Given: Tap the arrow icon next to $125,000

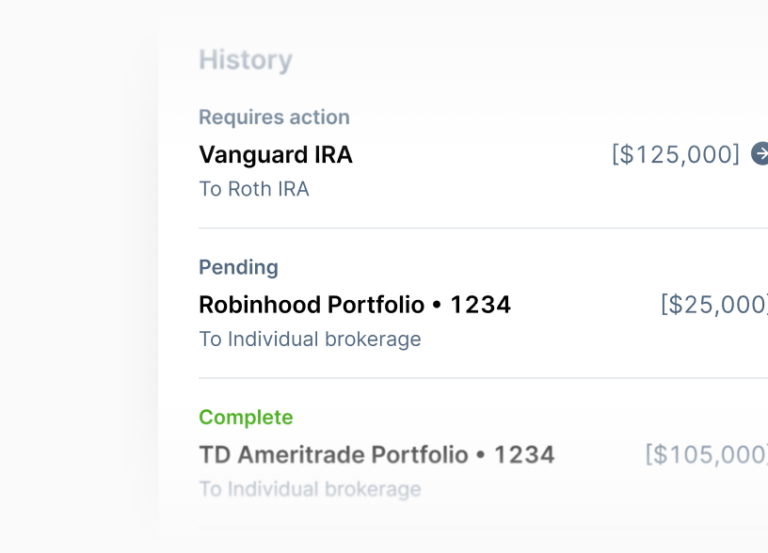Looking at the screenshot, I should tap(760, 154).
